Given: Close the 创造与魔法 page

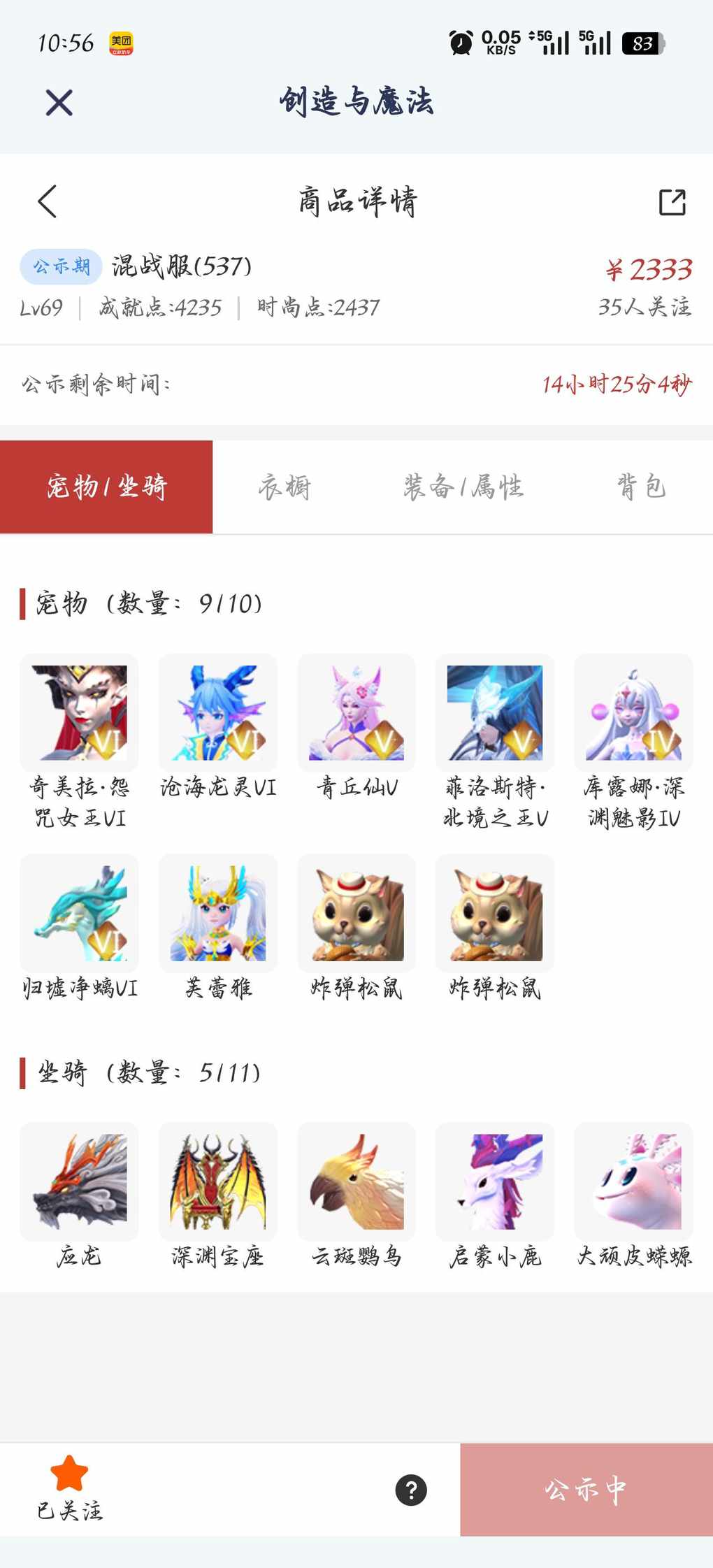Looking at the screenshot, I should (x=59, y=103).
